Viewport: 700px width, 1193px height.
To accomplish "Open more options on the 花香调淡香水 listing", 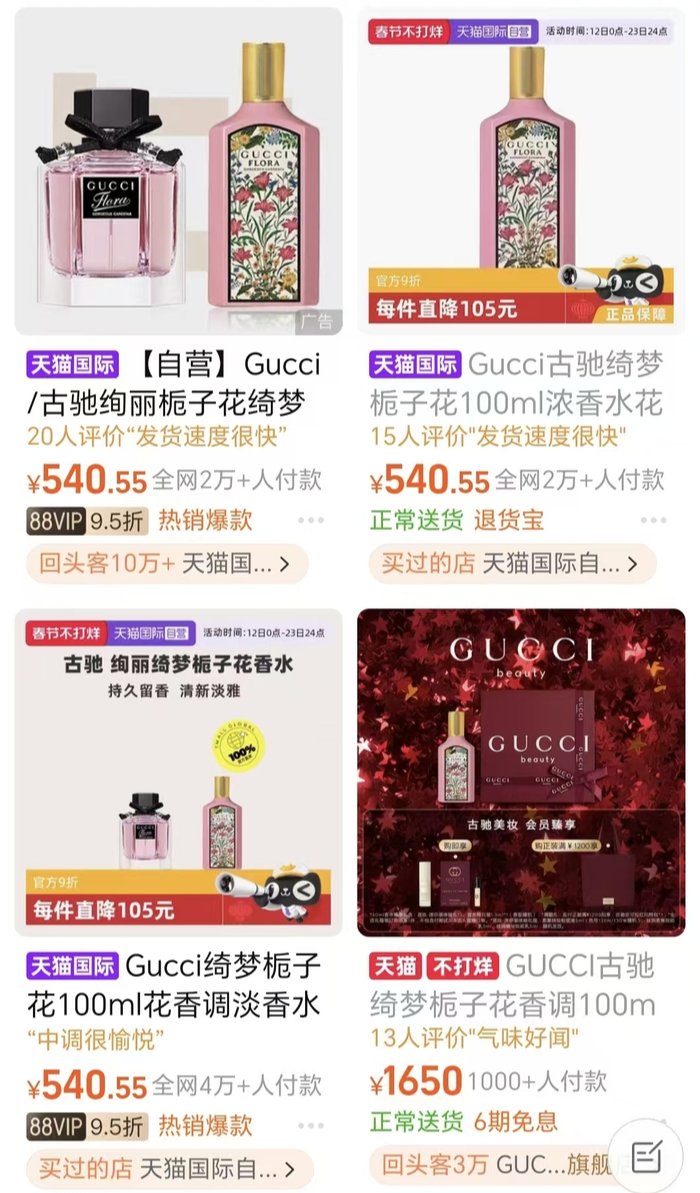I will [310, 1126].
